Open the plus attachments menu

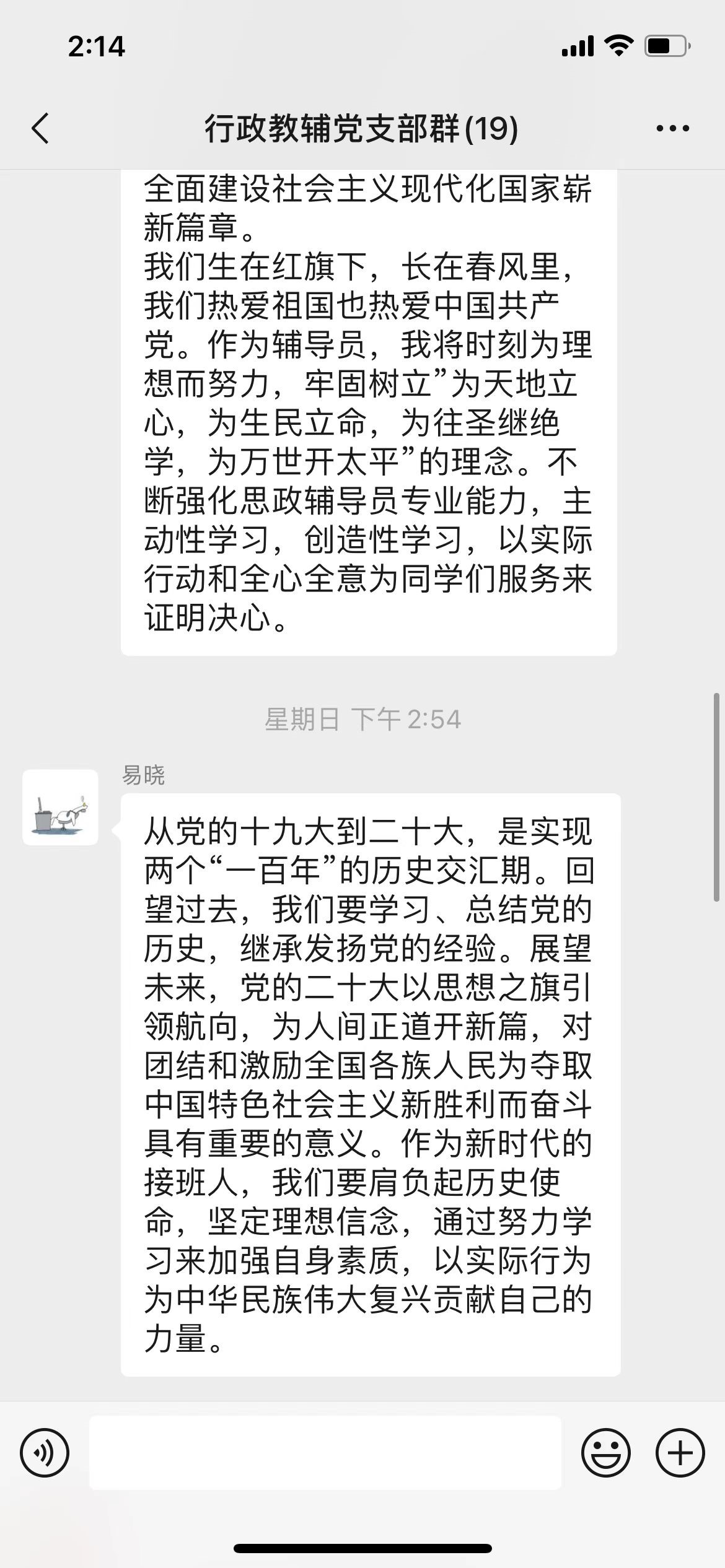pos(680,1453)
